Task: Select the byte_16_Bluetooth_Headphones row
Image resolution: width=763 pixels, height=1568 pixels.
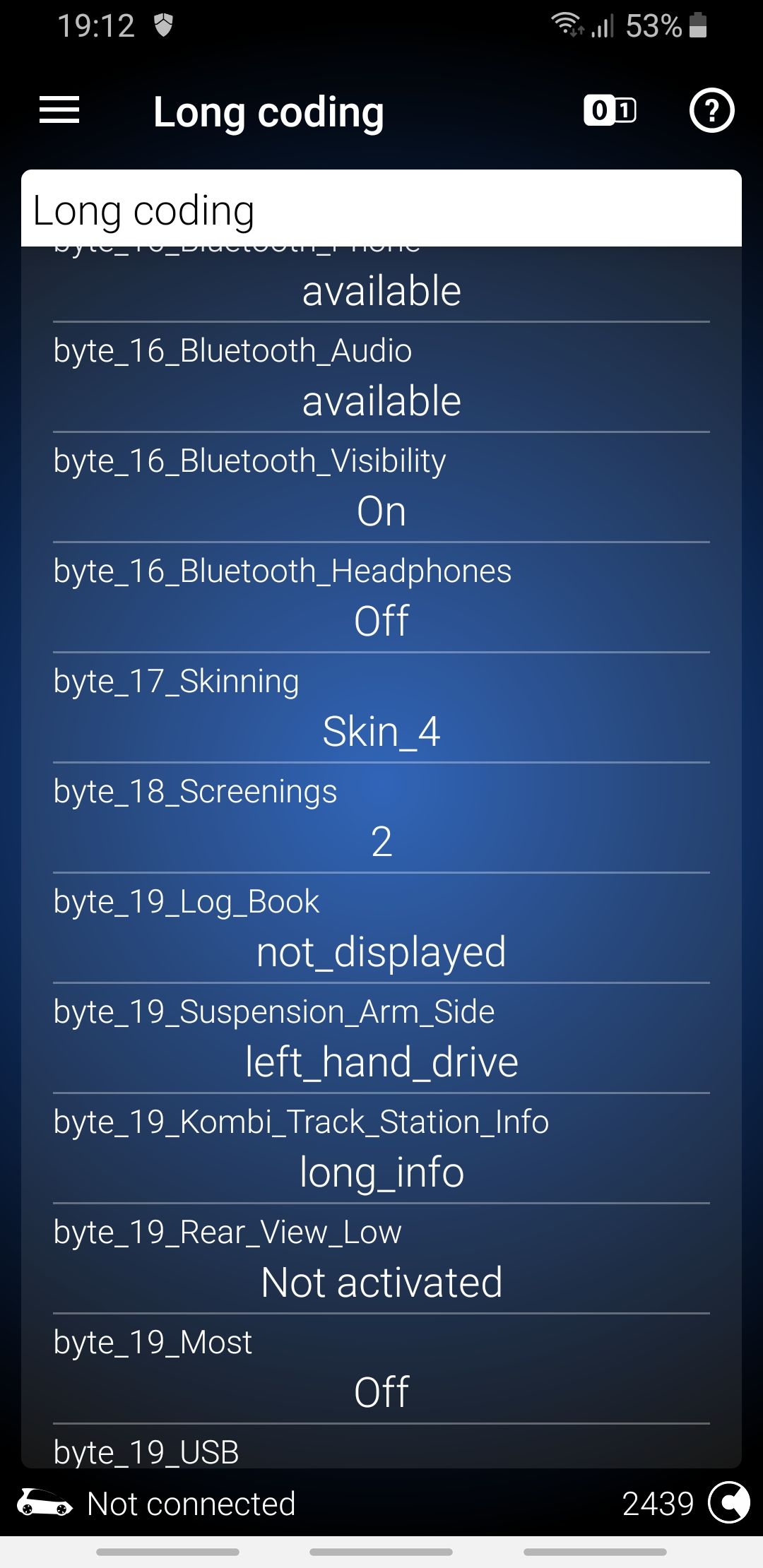Action: (381, 598)
